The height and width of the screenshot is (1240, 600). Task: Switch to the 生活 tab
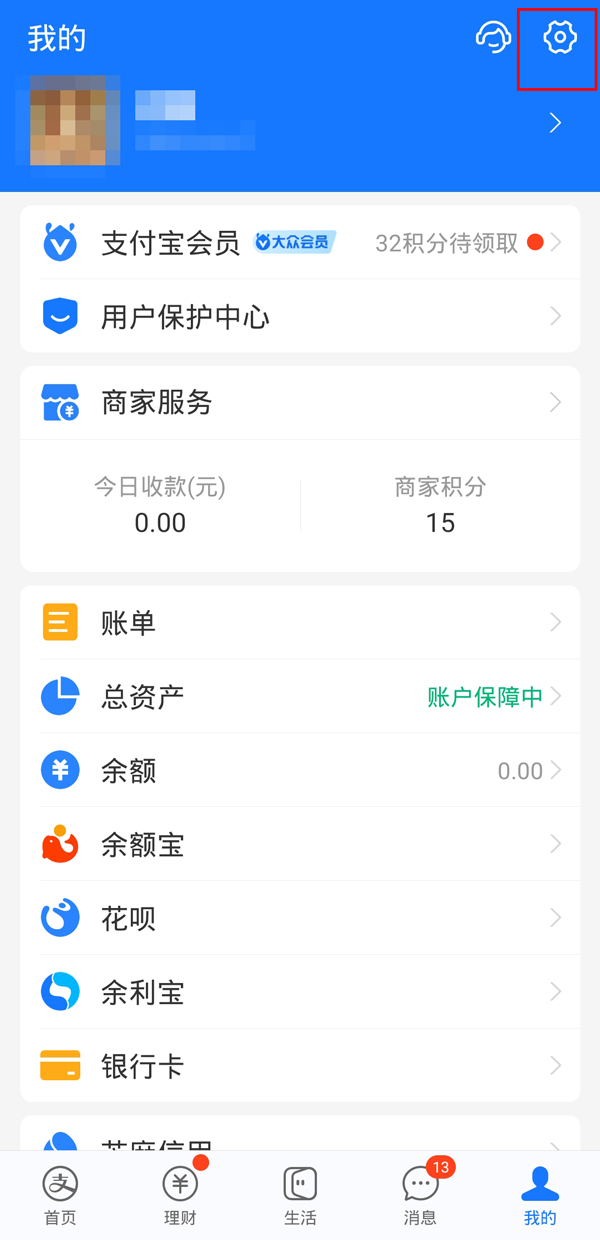pos(300,1195)
